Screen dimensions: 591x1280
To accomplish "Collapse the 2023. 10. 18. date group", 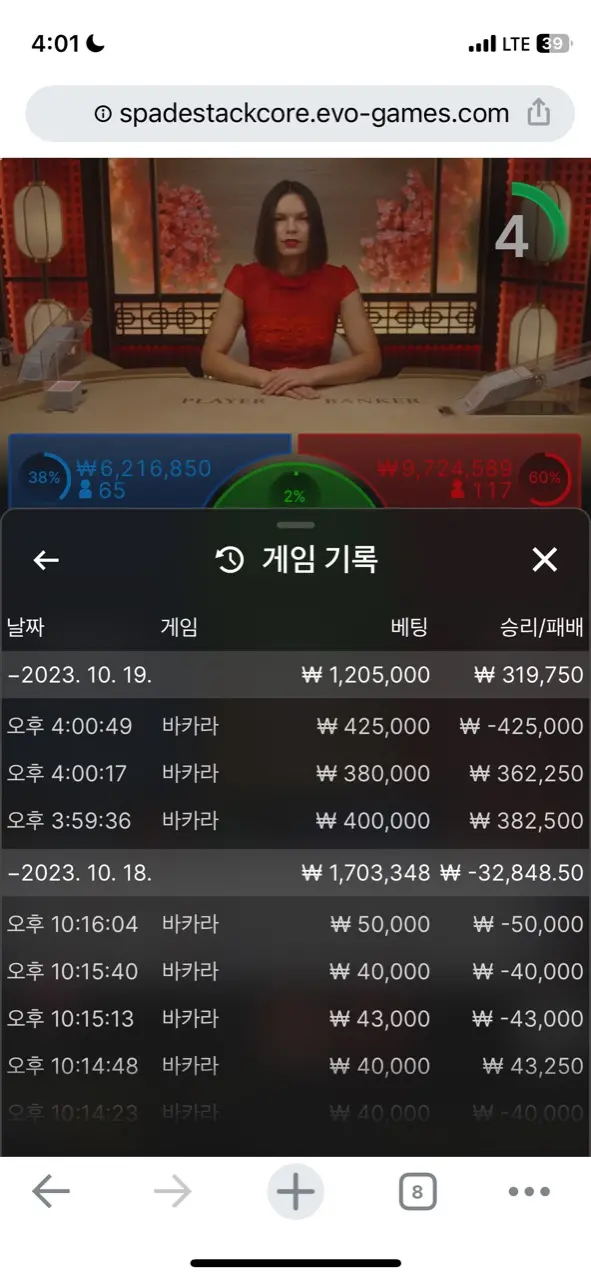I will coord(295,873).
